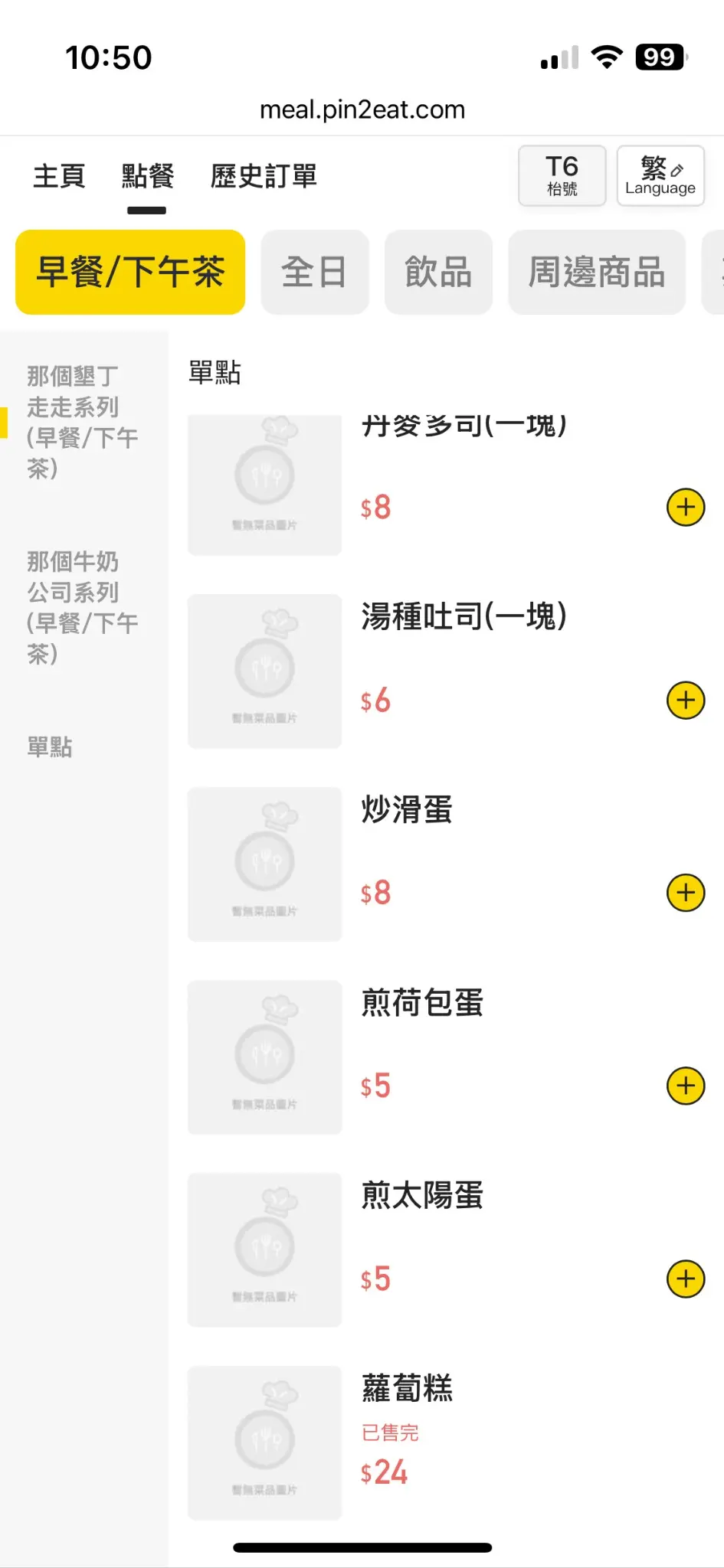Select the 周邊商品 merchandise category
The width and height of the screenshot is (724, 1568).
[596, 273]
